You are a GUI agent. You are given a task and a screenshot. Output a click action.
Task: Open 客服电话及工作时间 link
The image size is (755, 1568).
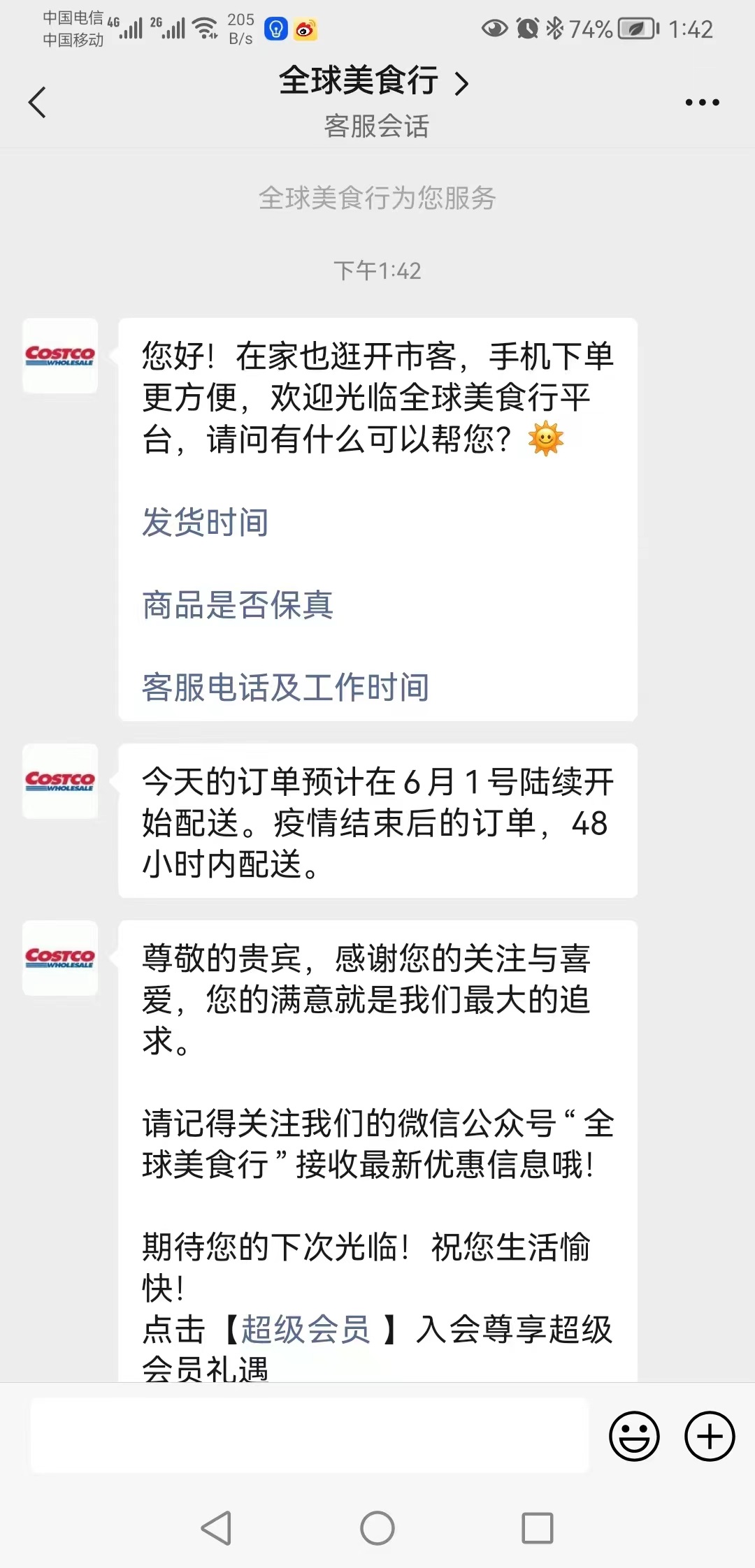click(x=285, y=688)
